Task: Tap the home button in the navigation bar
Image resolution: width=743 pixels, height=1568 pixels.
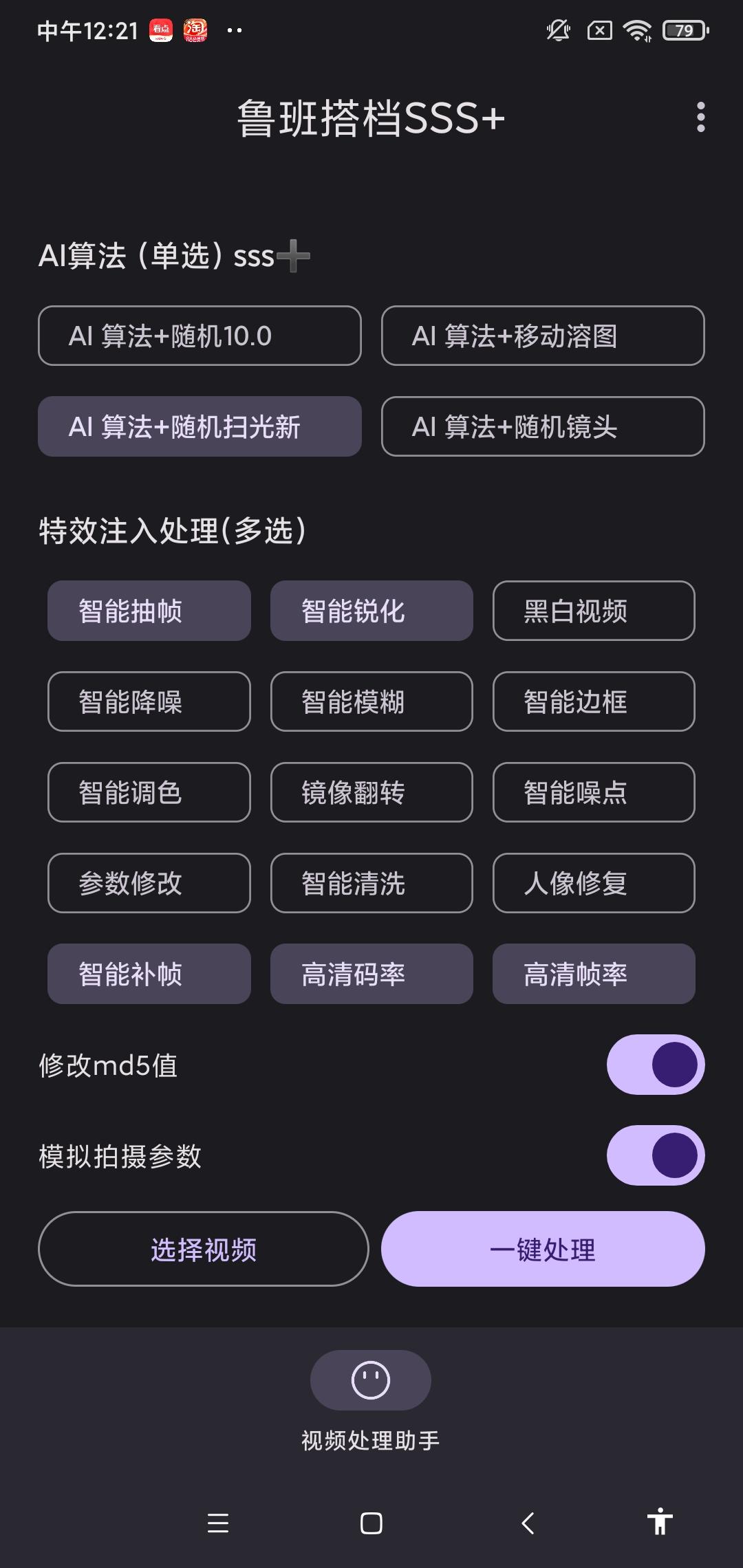Action: click(x=371, y=1523)
